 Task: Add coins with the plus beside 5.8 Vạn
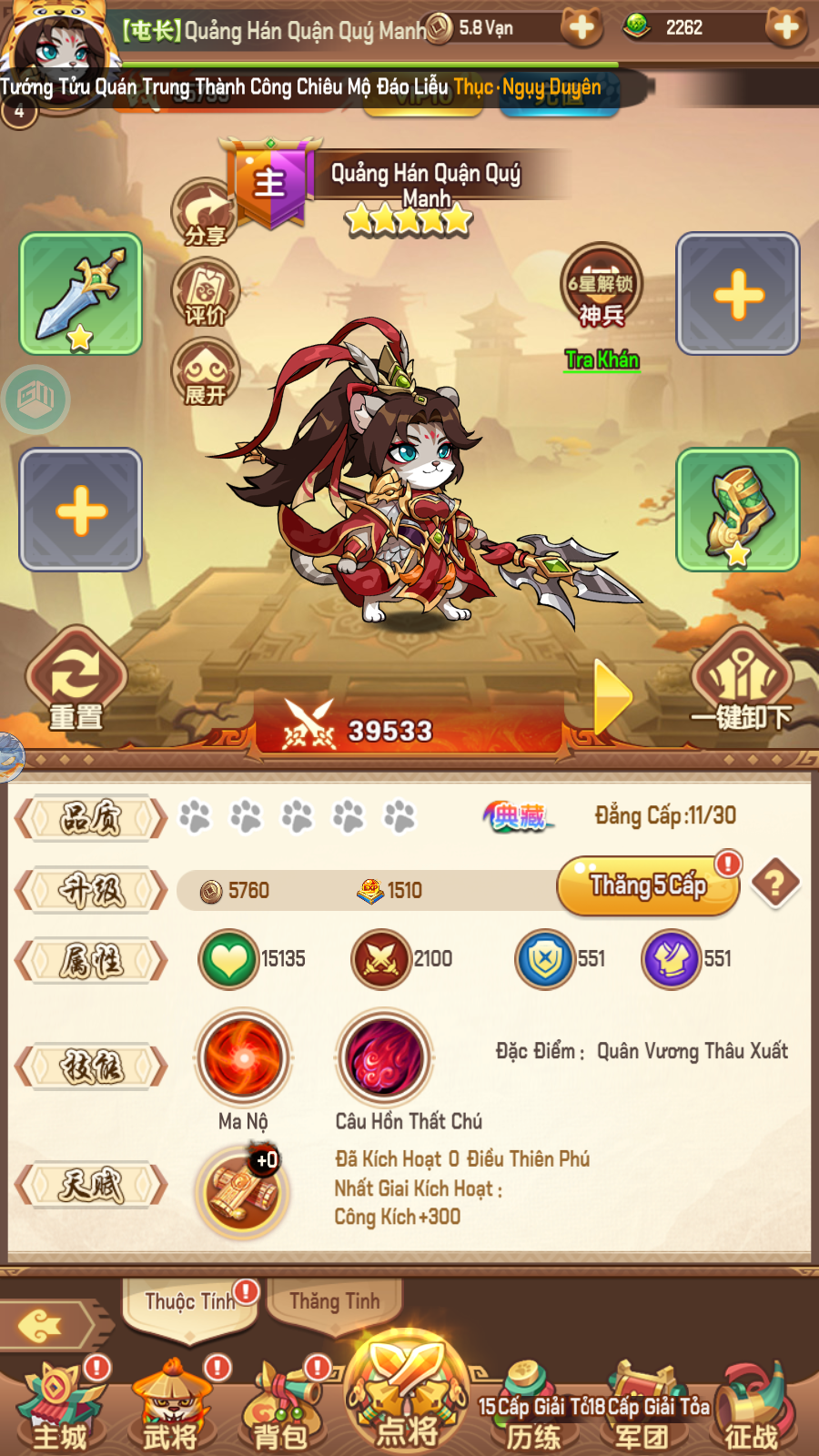(x=581, y=28)
